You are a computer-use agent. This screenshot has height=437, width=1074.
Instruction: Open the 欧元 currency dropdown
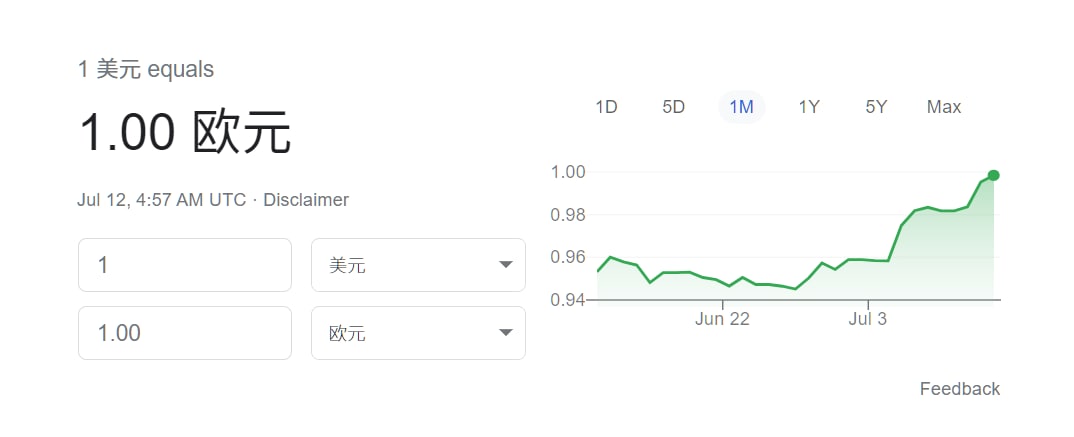point(418,333)
